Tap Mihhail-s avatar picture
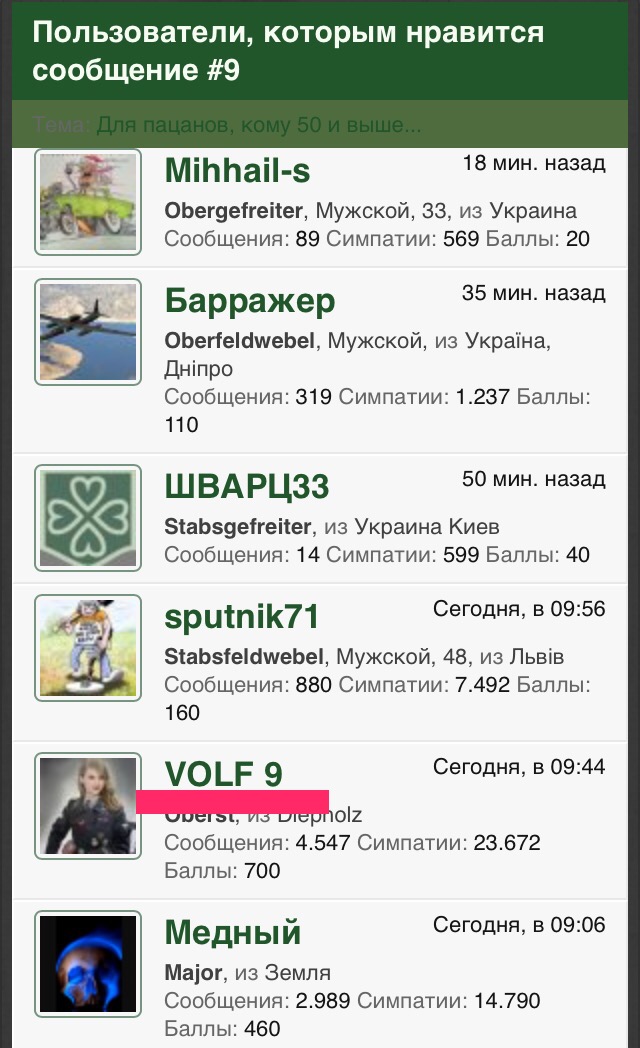640x1048 pixels. [88, 202]
